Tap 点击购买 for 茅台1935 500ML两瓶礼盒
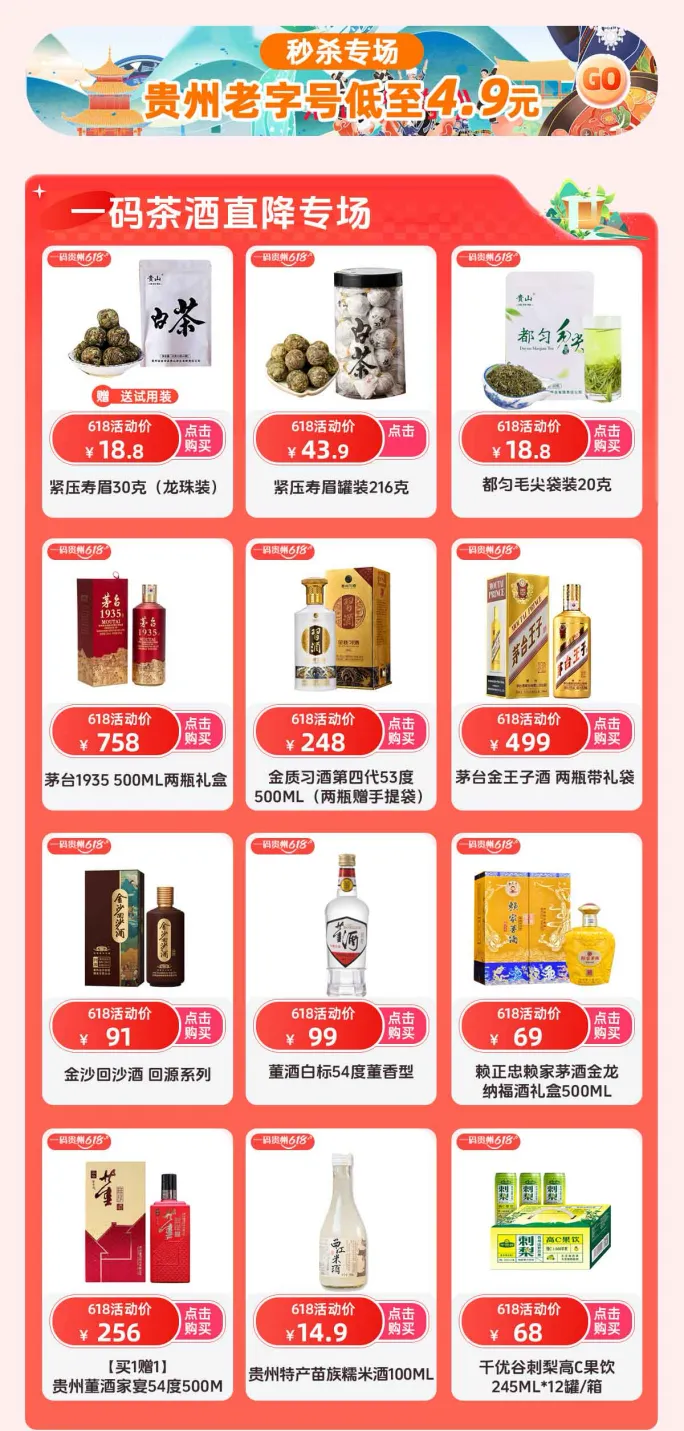The image size is (684, 1431). point(199,732)
